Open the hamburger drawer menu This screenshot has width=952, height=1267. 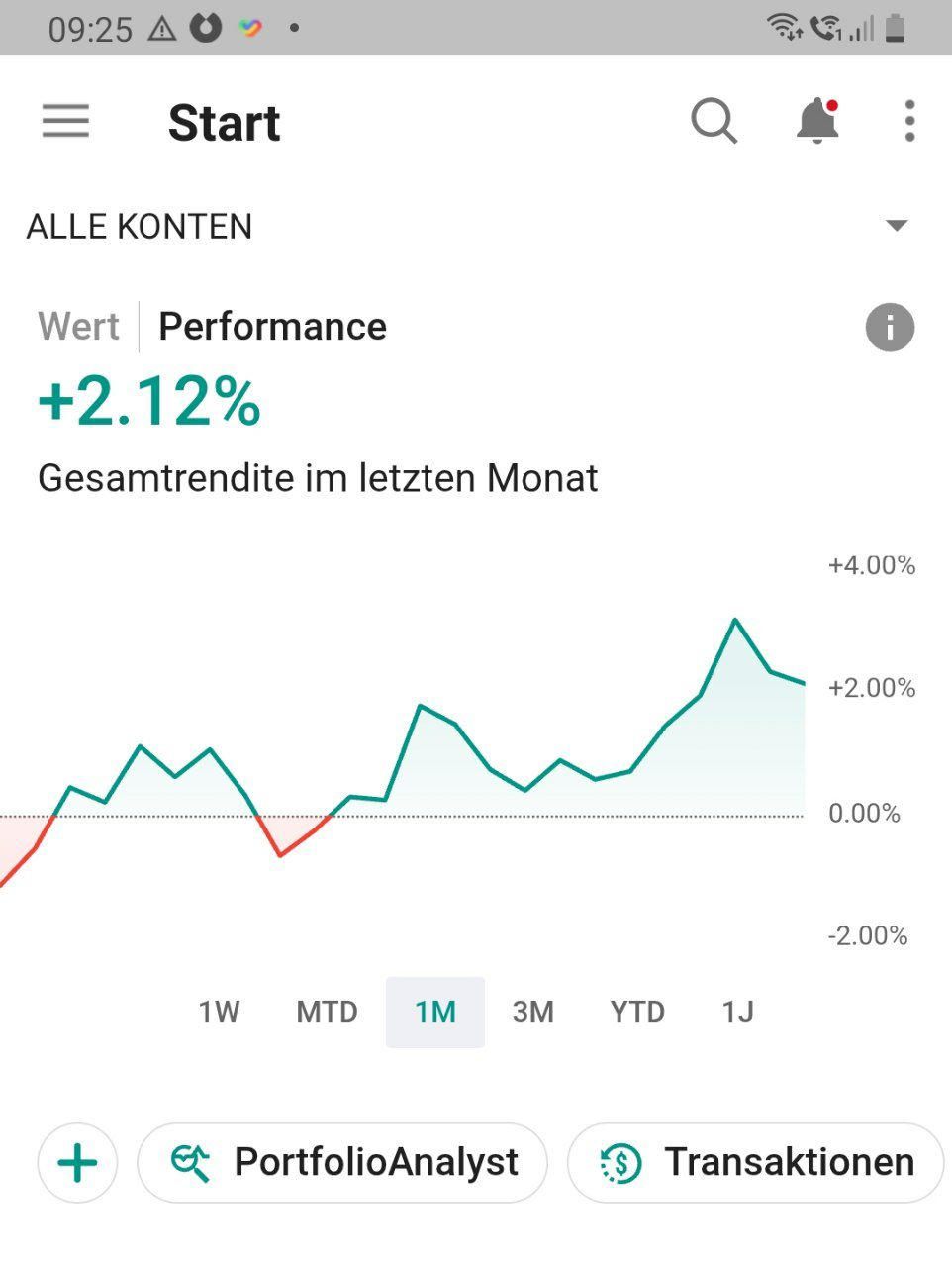pyautogui.click(x=65, y=122)
